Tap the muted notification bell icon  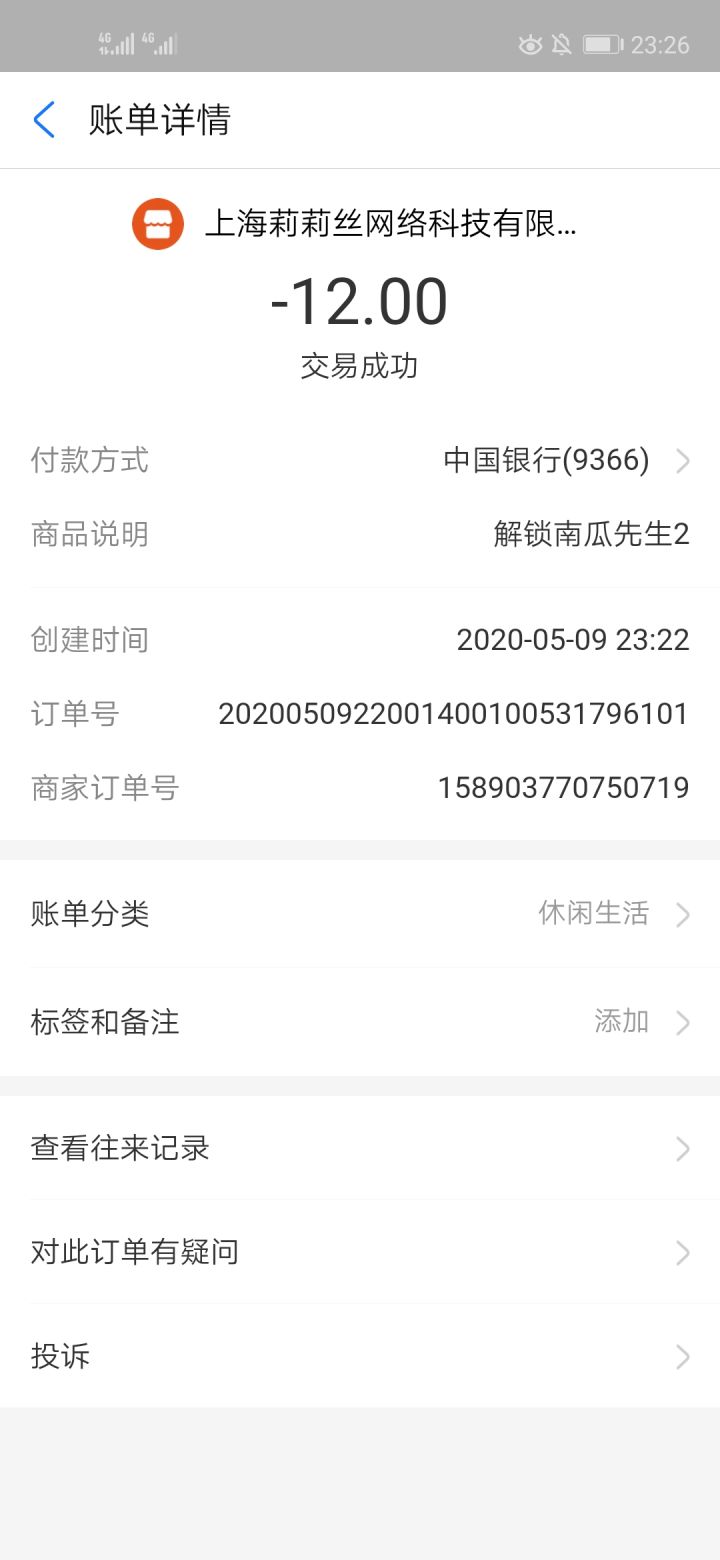tap(562, 43)
